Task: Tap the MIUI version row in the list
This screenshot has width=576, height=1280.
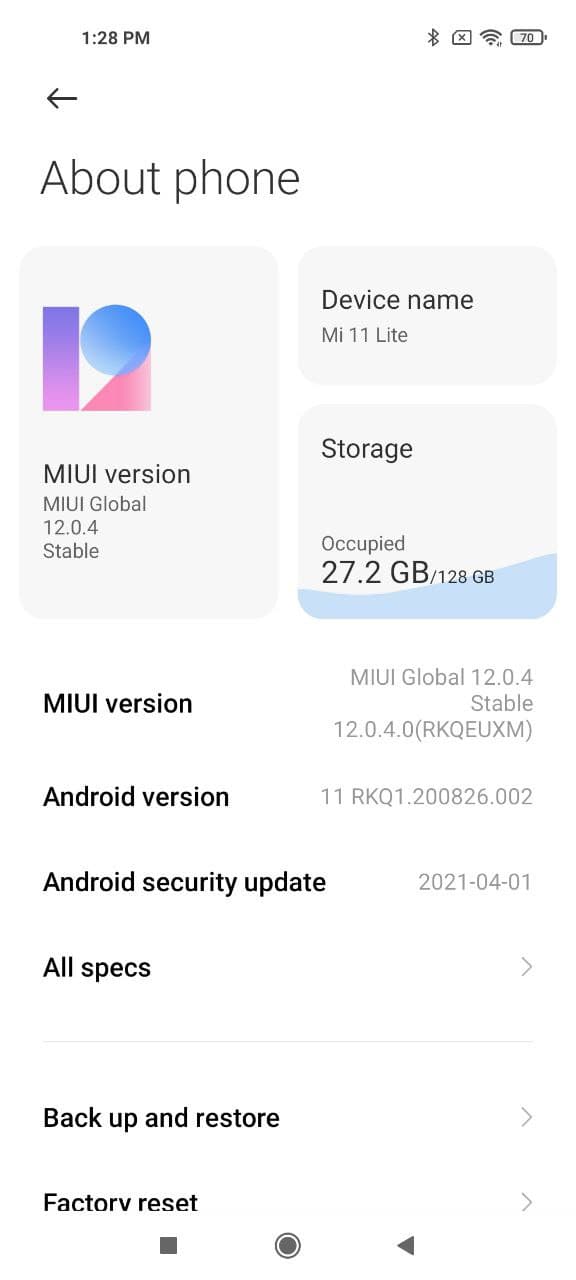Action: pyautogui.click(x=288, y=704)
